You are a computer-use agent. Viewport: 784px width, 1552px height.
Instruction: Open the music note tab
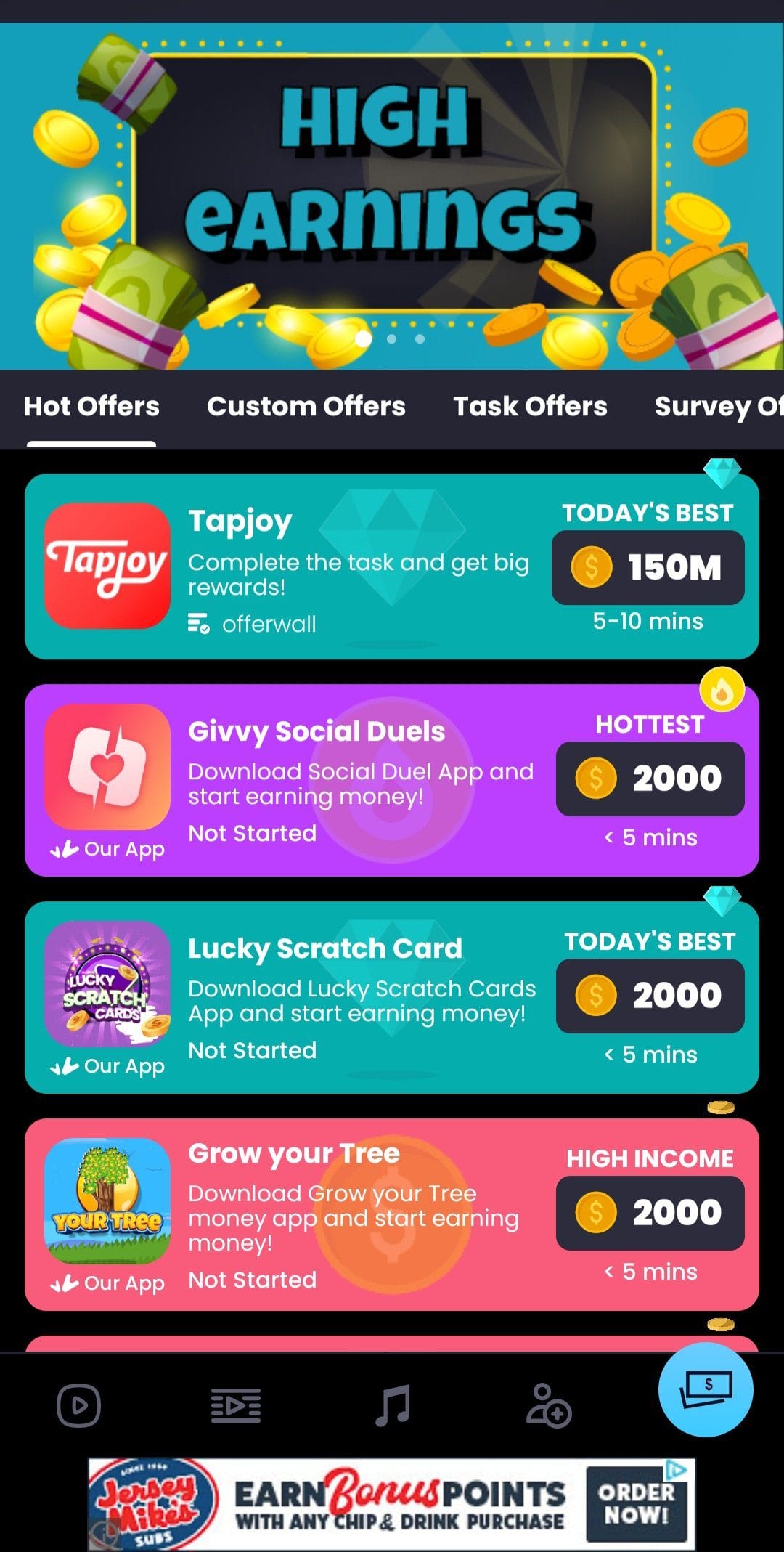coord(393,1406)
